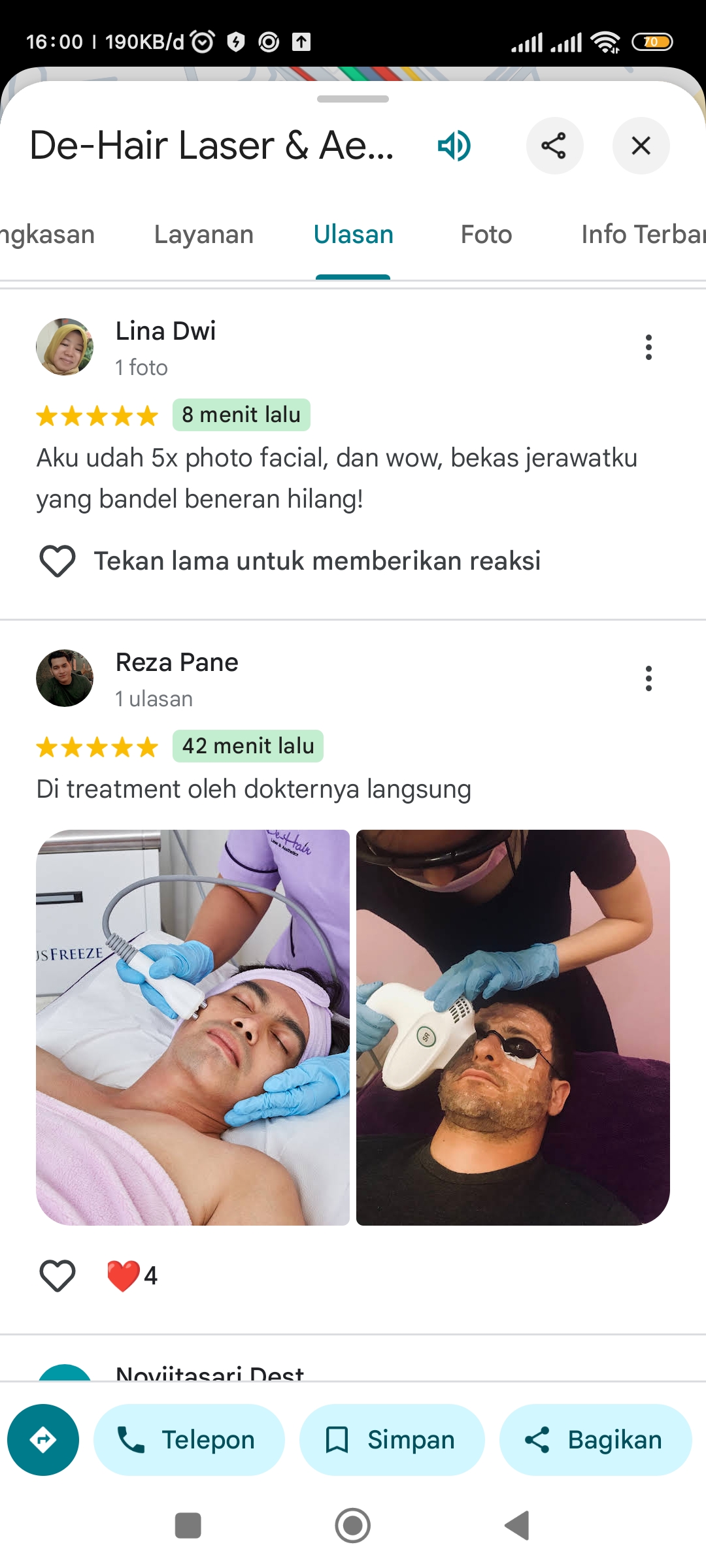Select the Ulasan tab
The height and width of the screenshot is (1568, 706).
coord(353,235)
